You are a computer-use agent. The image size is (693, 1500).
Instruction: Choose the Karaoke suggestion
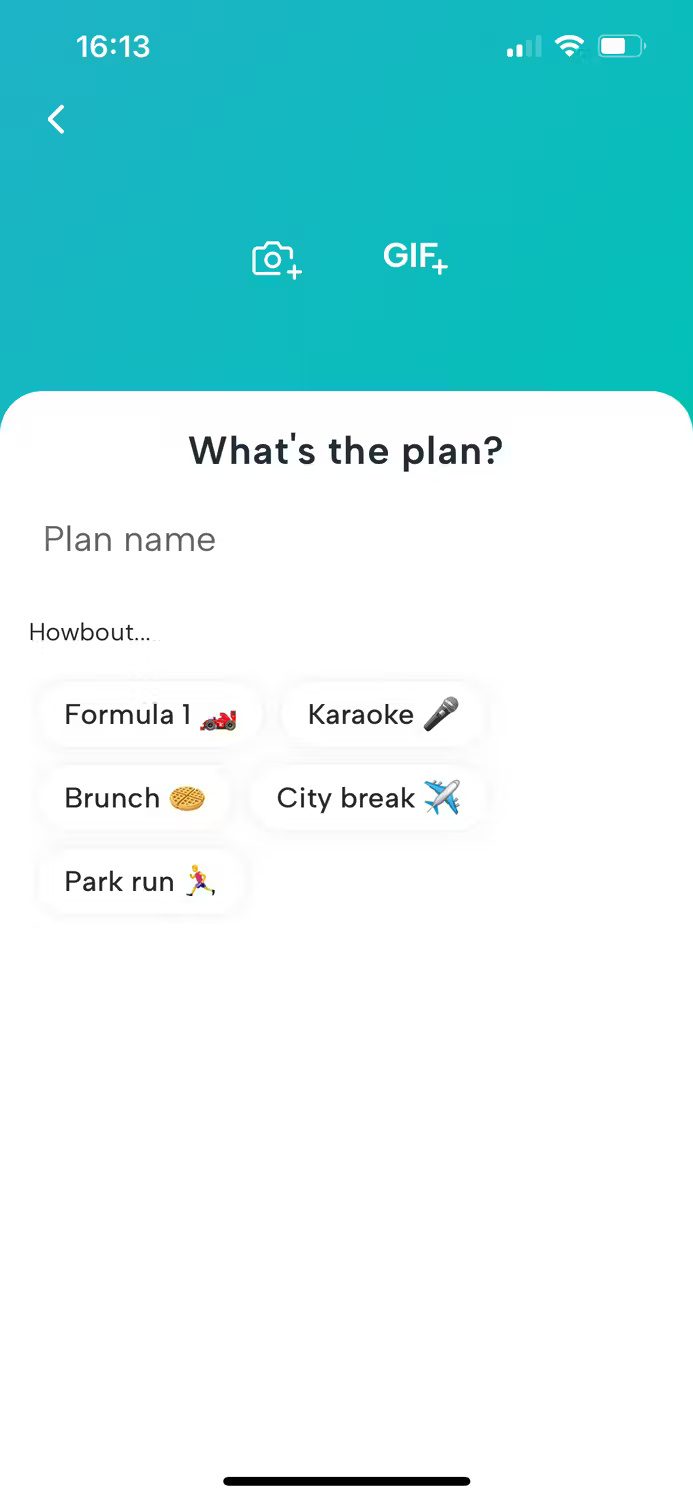click(x=383, y=715)
